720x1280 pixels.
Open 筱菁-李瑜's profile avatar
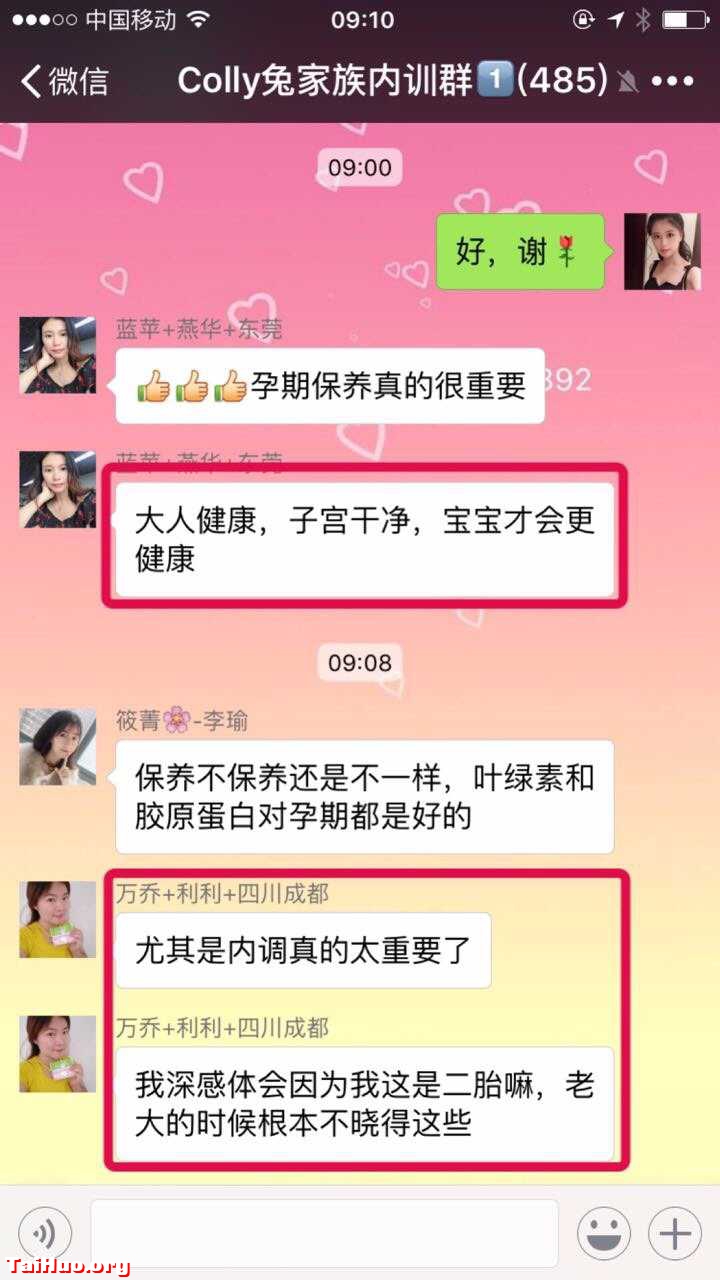pos(58,747)
